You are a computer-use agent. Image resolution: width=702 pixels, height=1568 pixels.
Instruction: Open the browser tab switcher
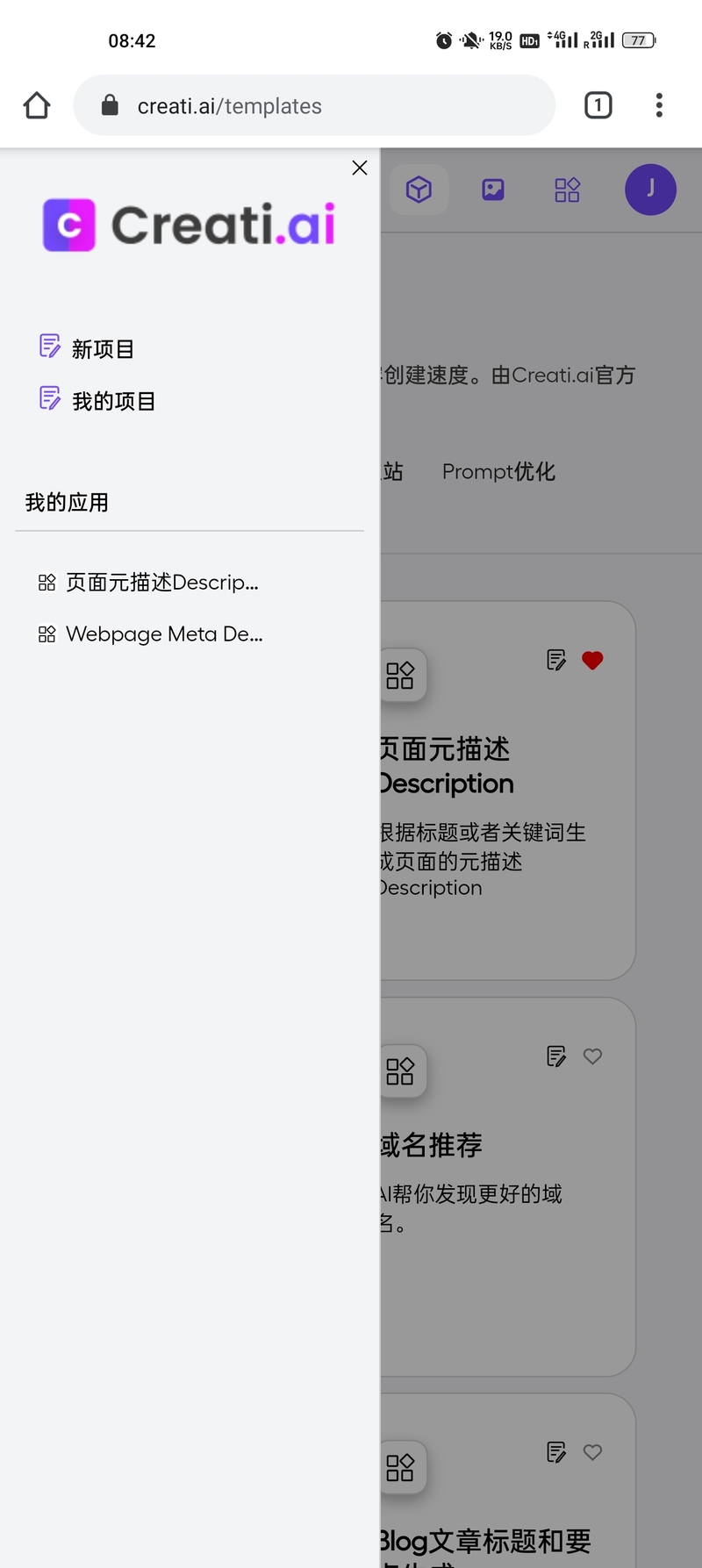pyautogui.click(x=598, y=105)
